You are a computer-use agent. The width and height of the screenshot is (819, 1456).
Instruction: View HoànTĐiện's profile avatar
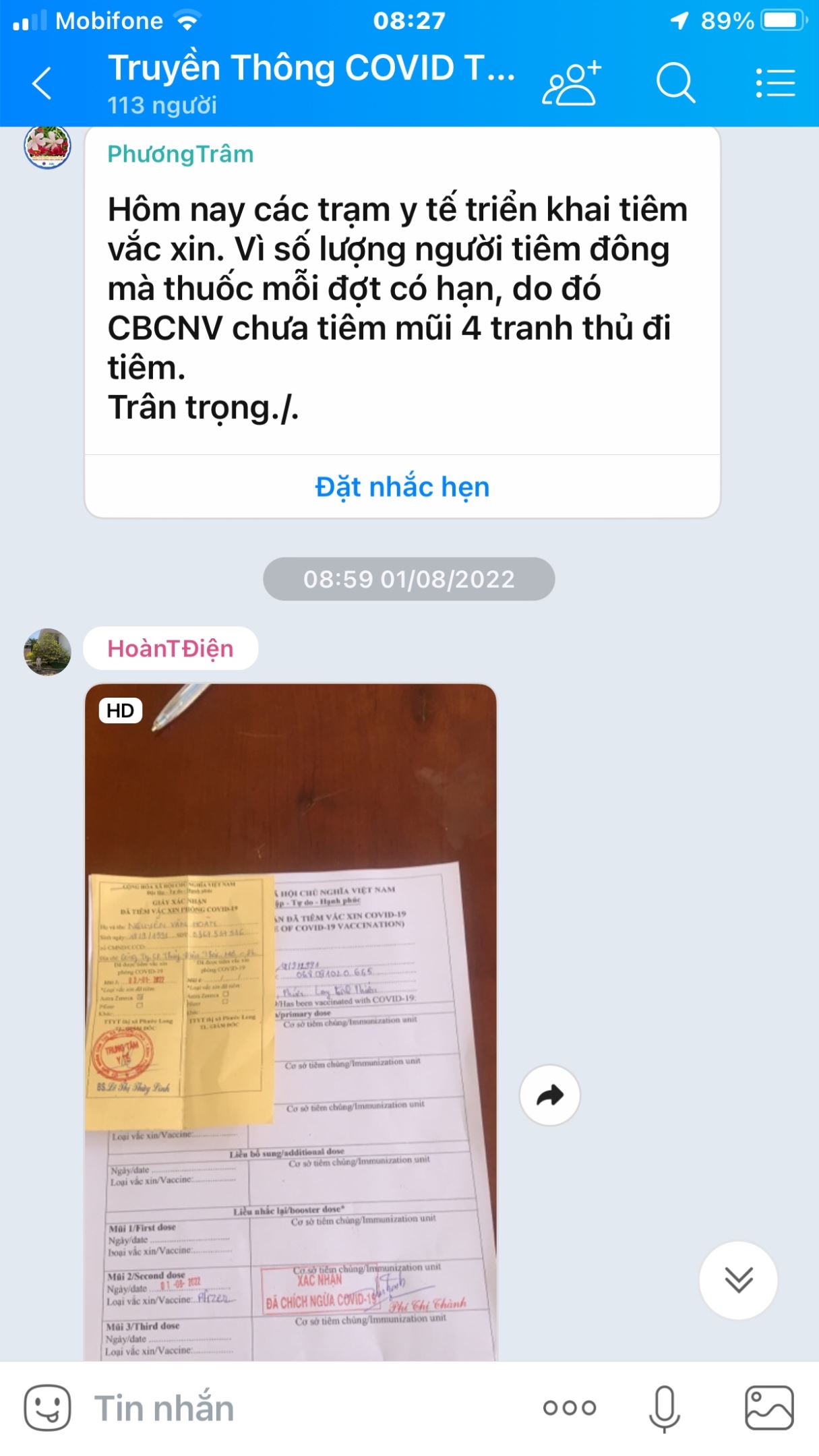[x=47, y=652]
